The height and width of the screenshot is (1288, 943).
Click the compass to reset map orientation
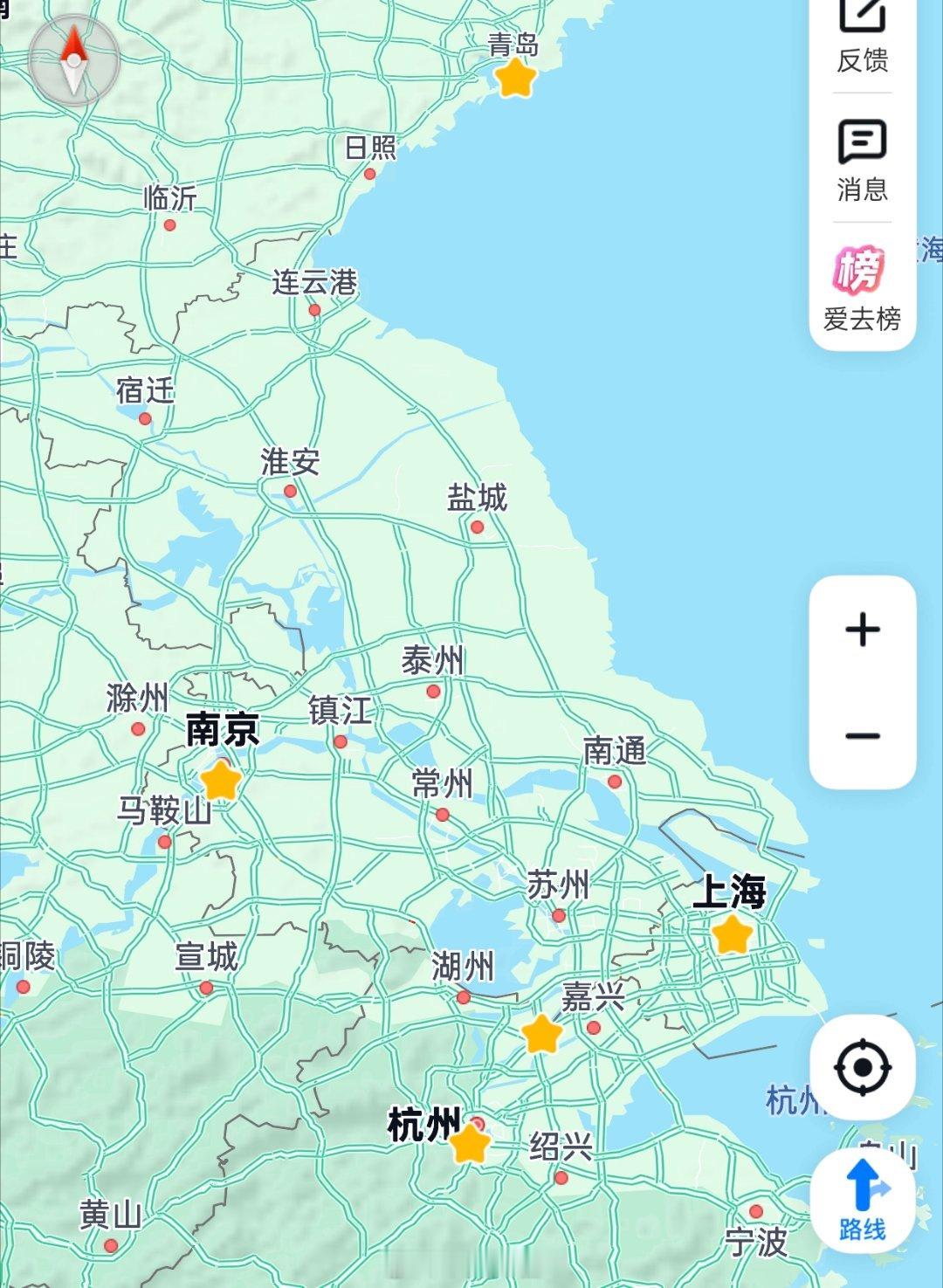coord(74,59)
